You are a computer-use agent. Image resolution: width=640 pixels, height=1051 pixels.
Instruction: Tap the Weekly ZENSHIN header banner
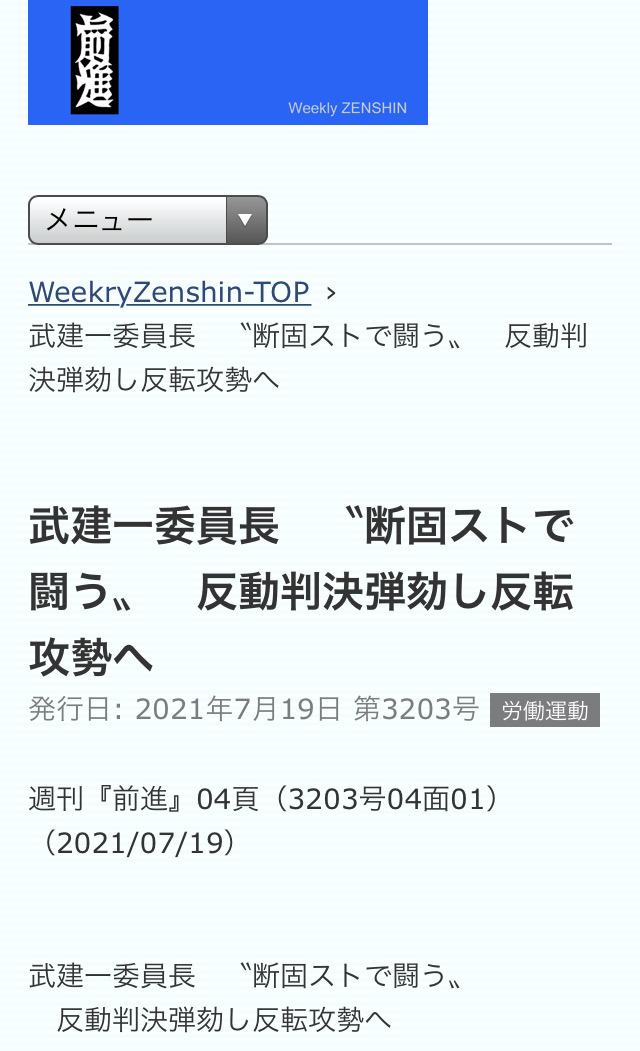click(228, 62)
